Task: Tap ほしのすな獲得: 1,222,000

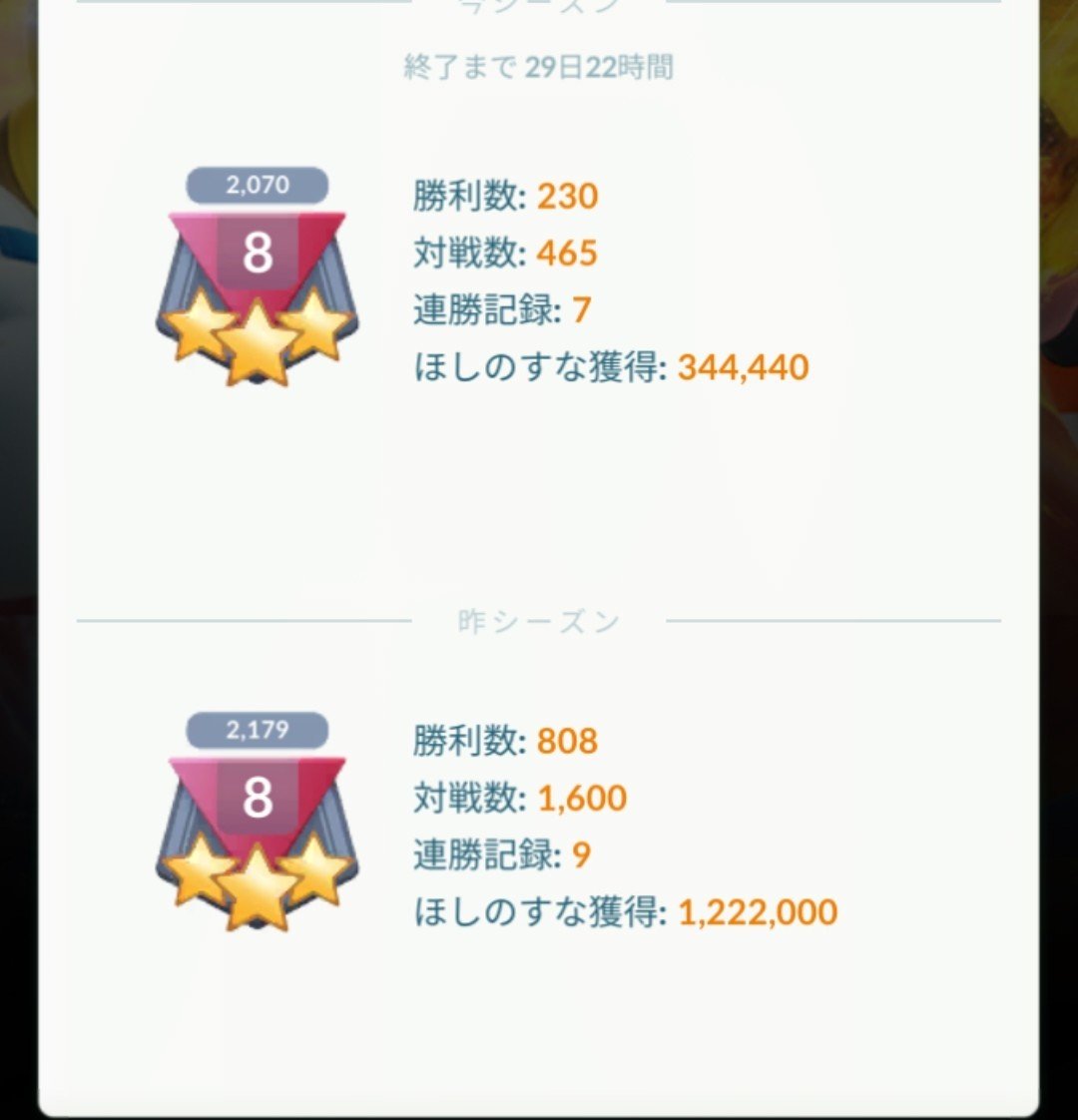Action: [624, 911]
